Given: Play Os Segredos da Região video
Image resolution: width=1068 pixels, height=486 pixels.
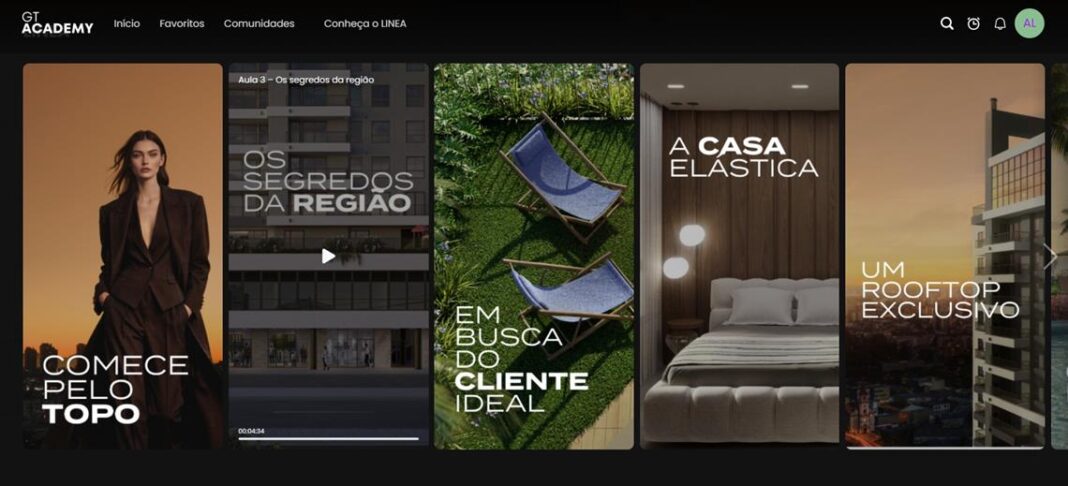Looking at the screenshot, I should tap(328, 256).
